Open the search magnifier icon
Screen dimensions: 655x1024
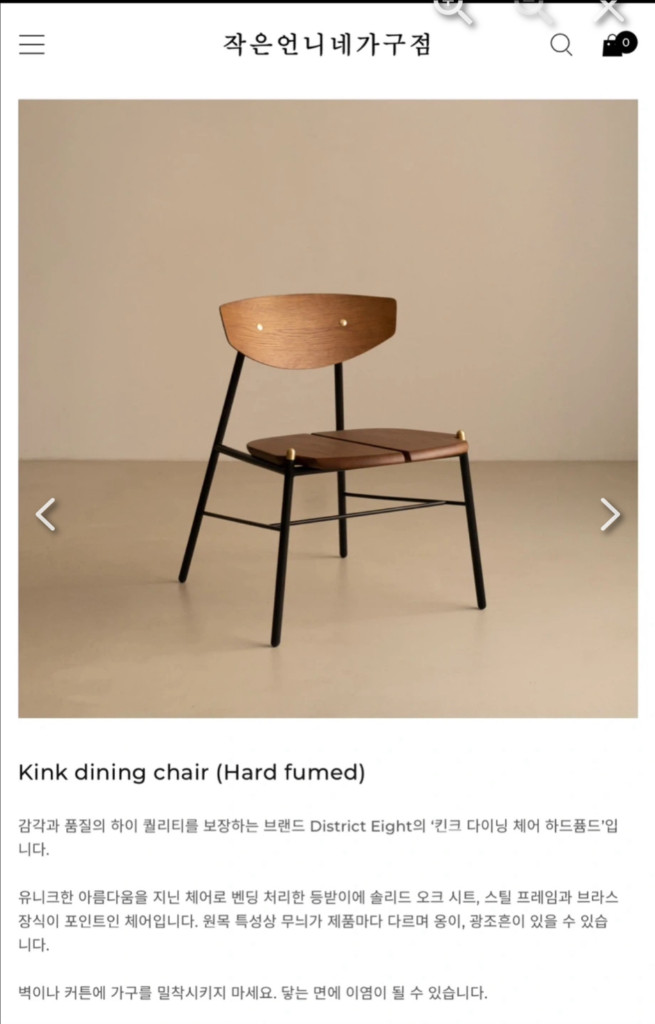pos(561,45)
